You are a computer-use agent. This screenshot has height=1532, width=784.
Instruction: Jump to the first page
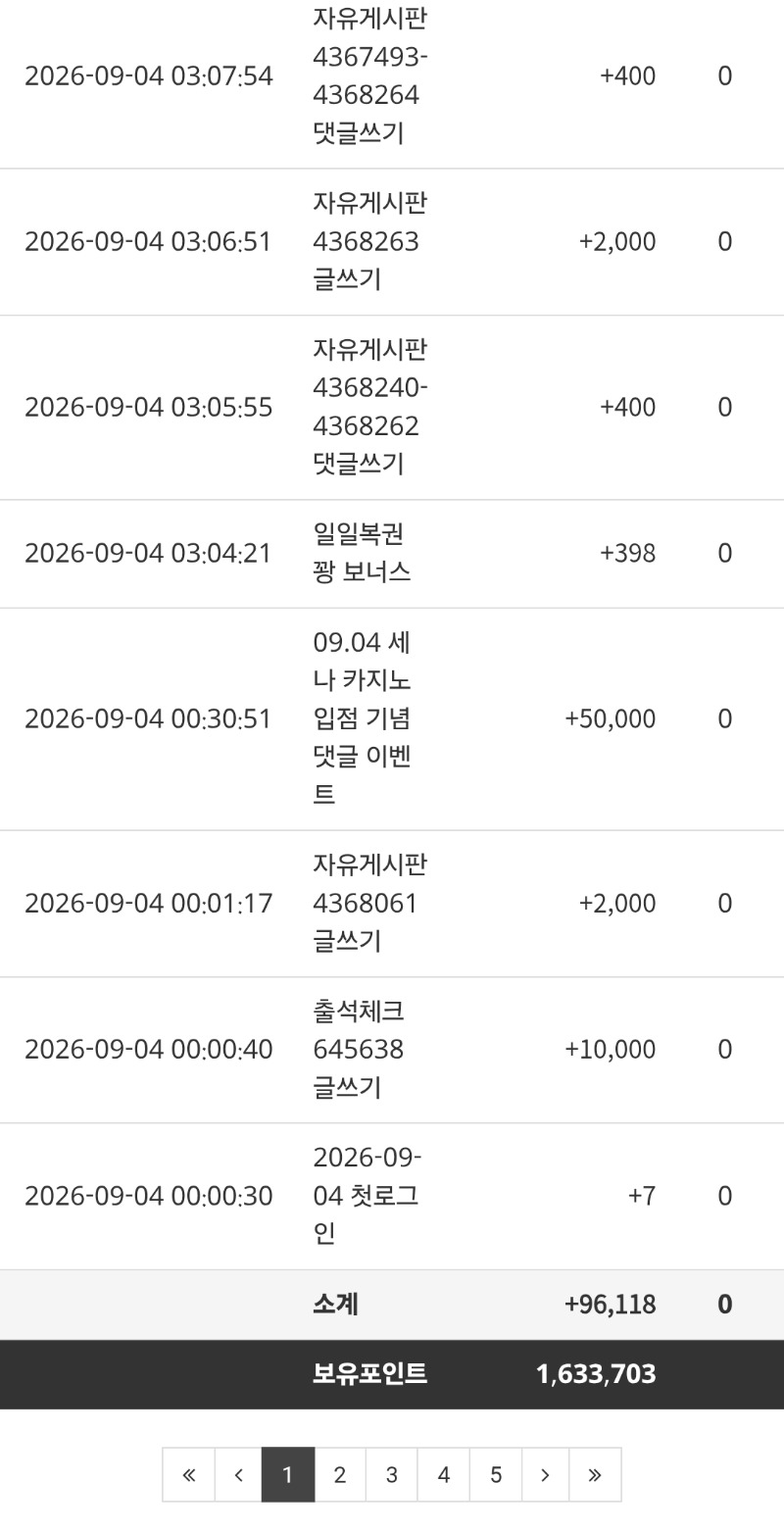189,1474
